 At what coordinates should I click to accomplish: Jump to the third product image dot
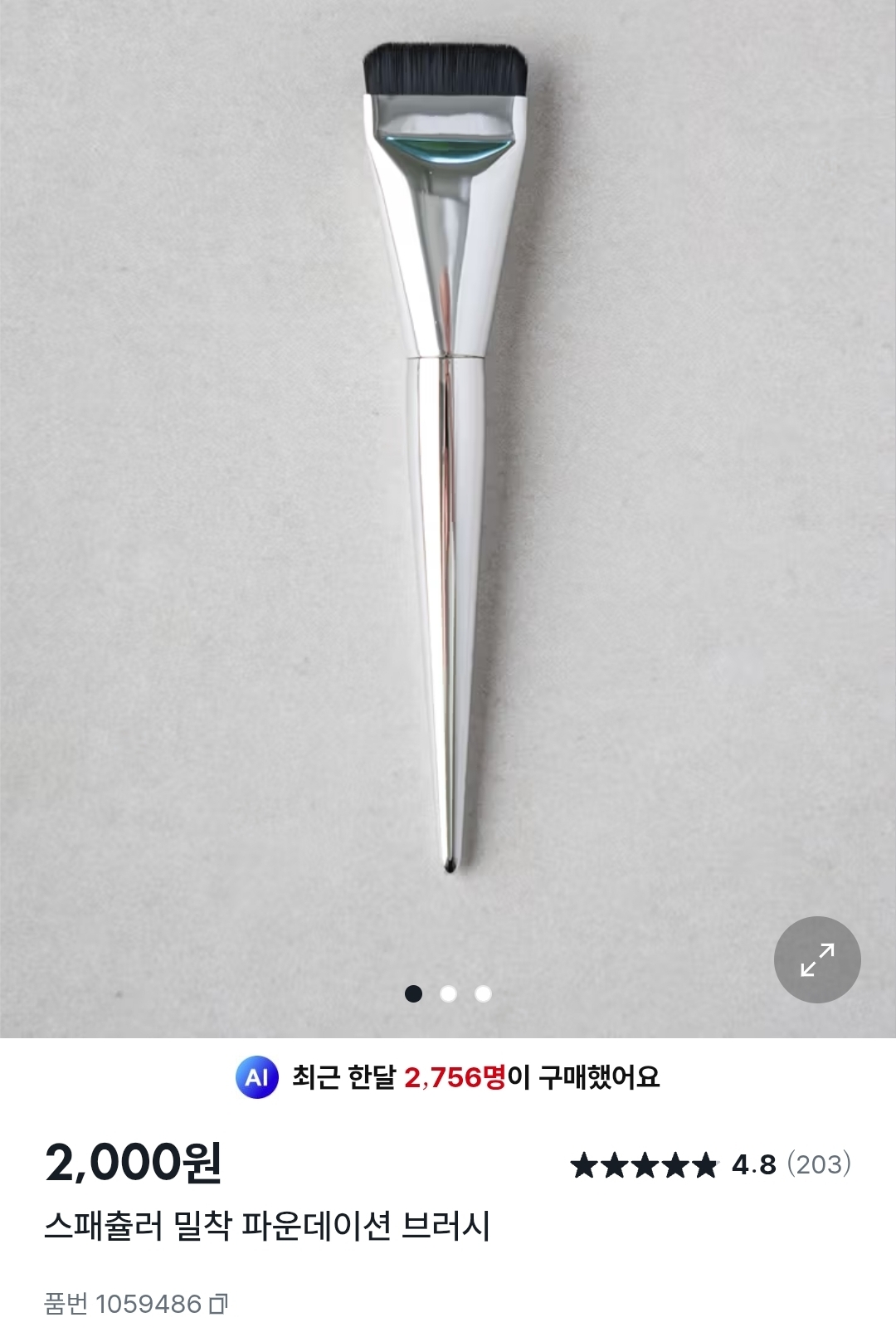pyautogui.click(x=483, y=993)
